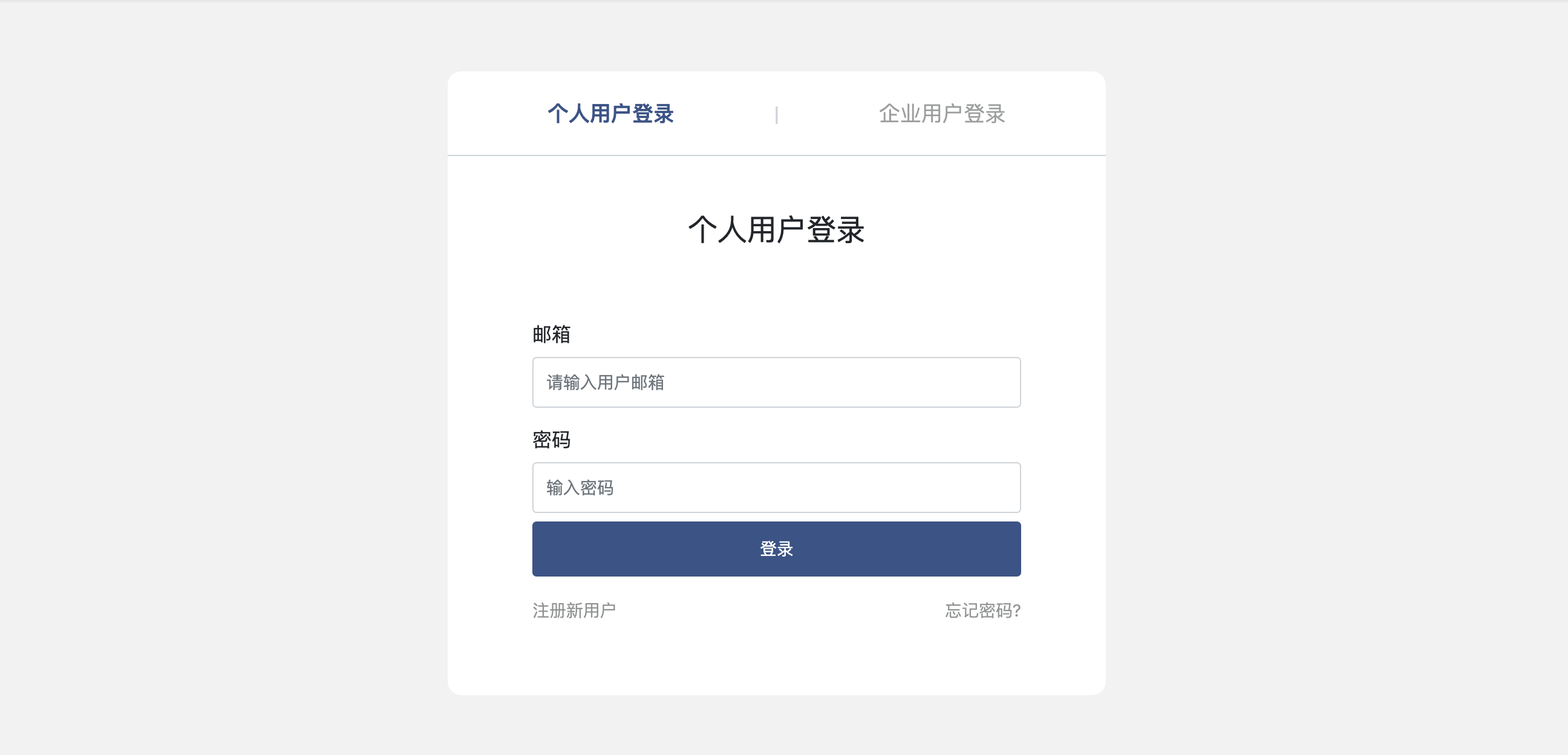
Task: Switch to the 企业用户登录 tab
Action: (942, 114)
